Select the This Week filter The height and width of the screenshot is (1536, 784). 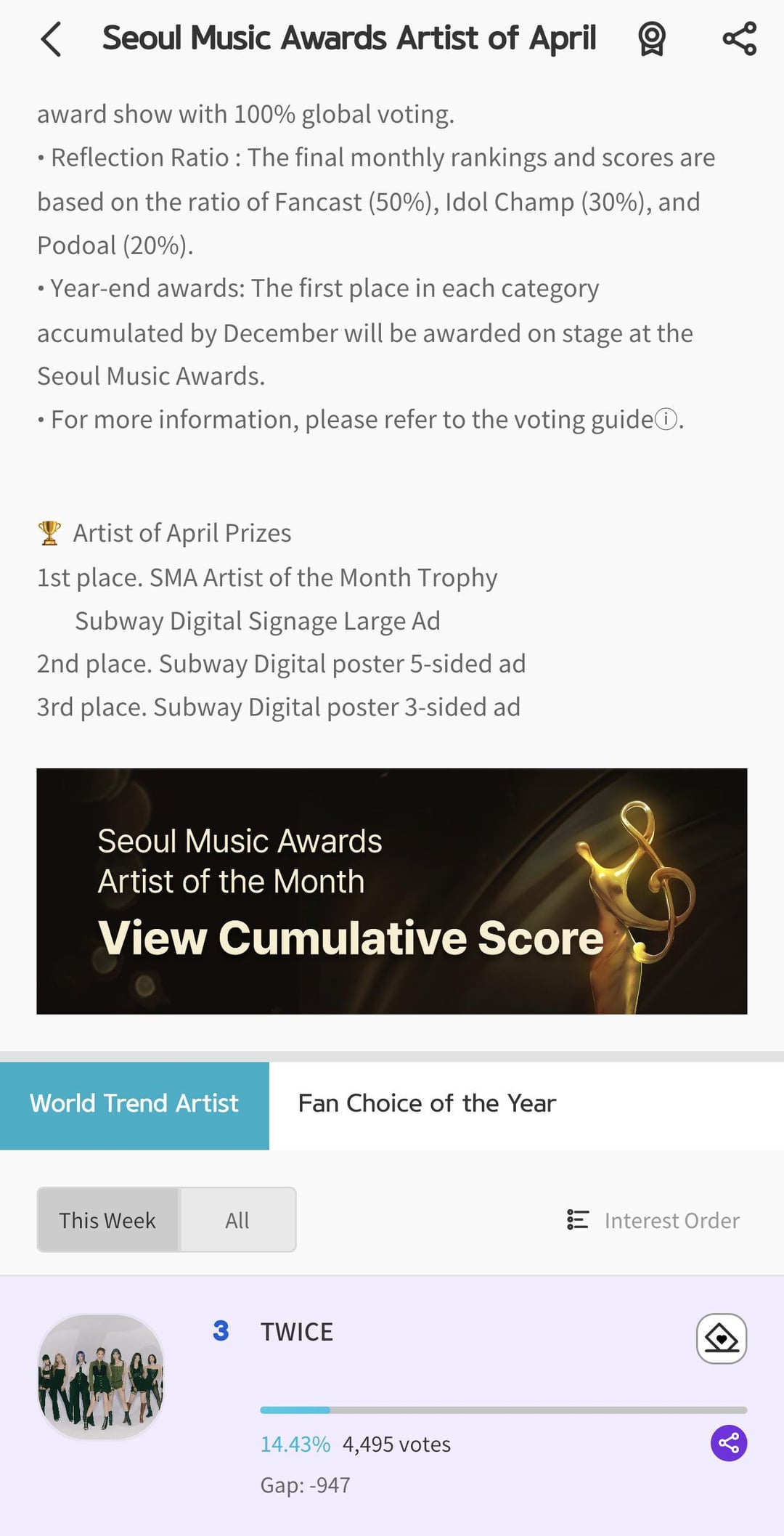(107, 1220)
